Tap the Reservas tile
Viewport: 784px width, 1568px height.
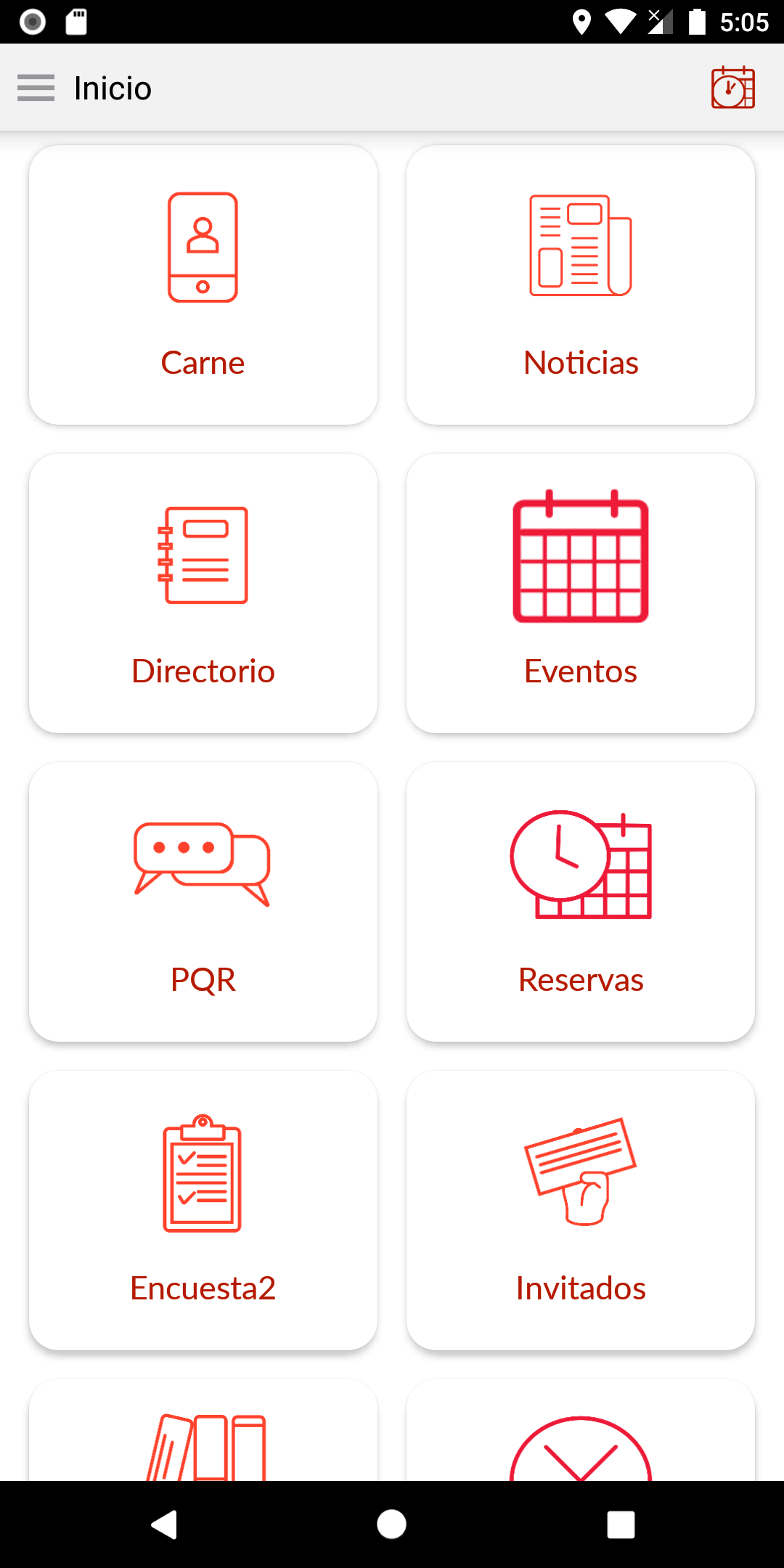(x=581, y=902)
